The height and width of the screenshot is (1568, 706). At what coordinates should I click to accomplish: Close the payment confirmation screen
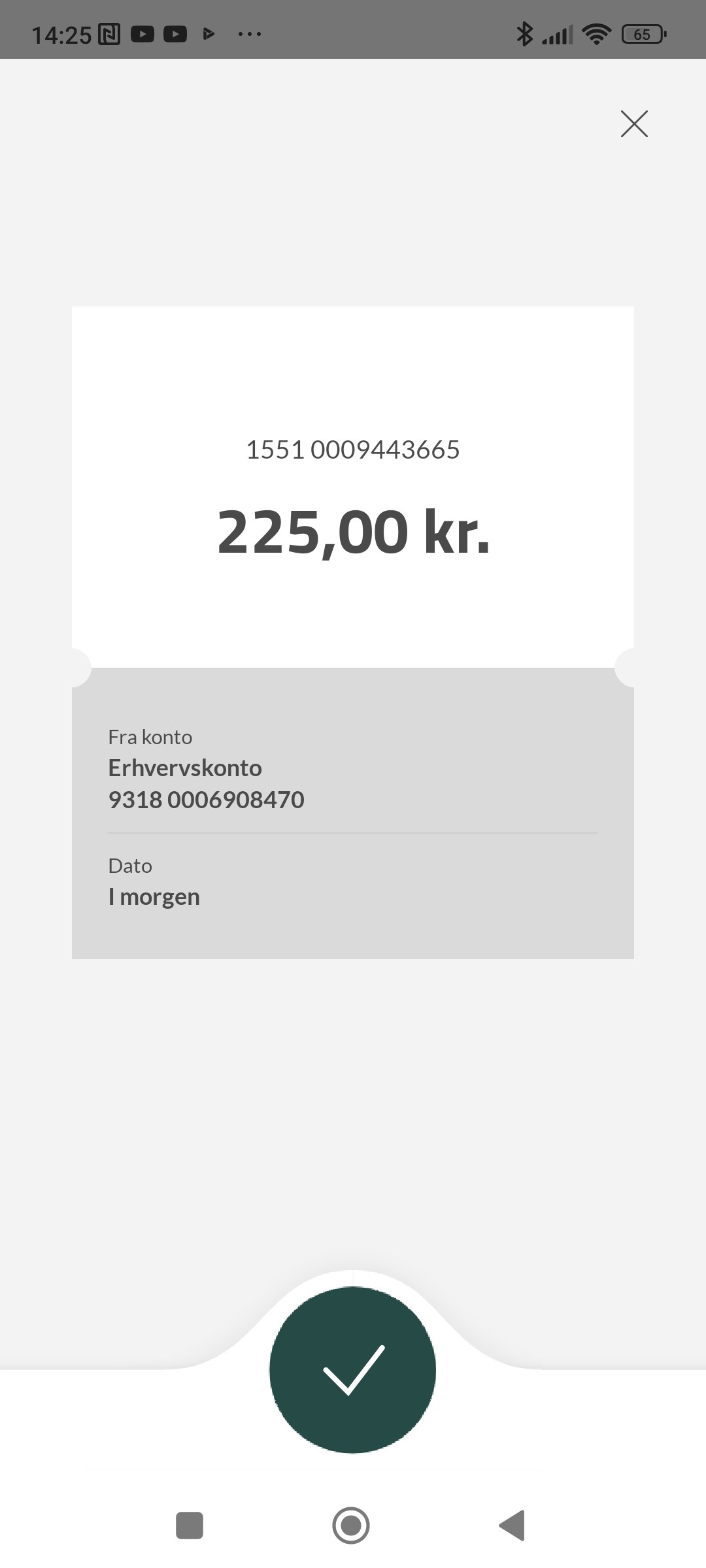tap(634, 123)
